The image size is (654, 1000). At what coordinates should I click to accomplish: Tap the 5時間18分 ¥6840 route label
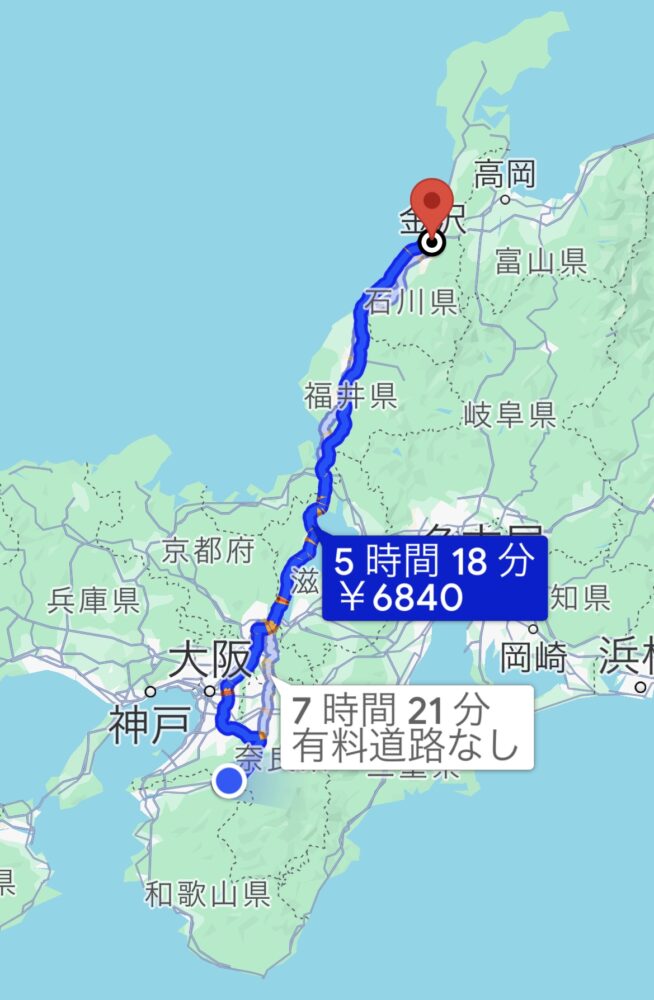click(x=434, y=579)
